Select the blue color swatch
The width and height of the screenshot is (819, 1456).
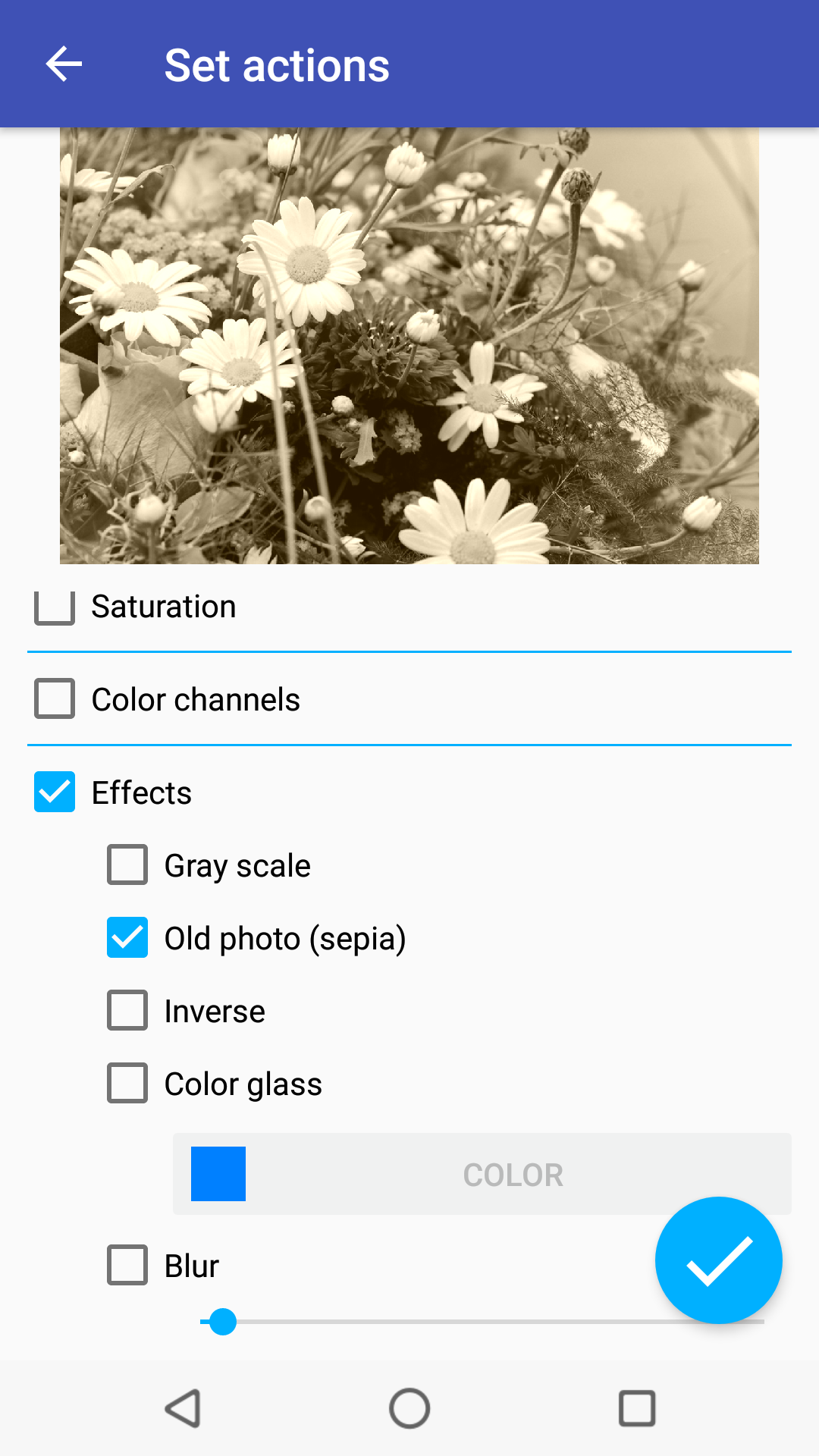point(218,1174)
